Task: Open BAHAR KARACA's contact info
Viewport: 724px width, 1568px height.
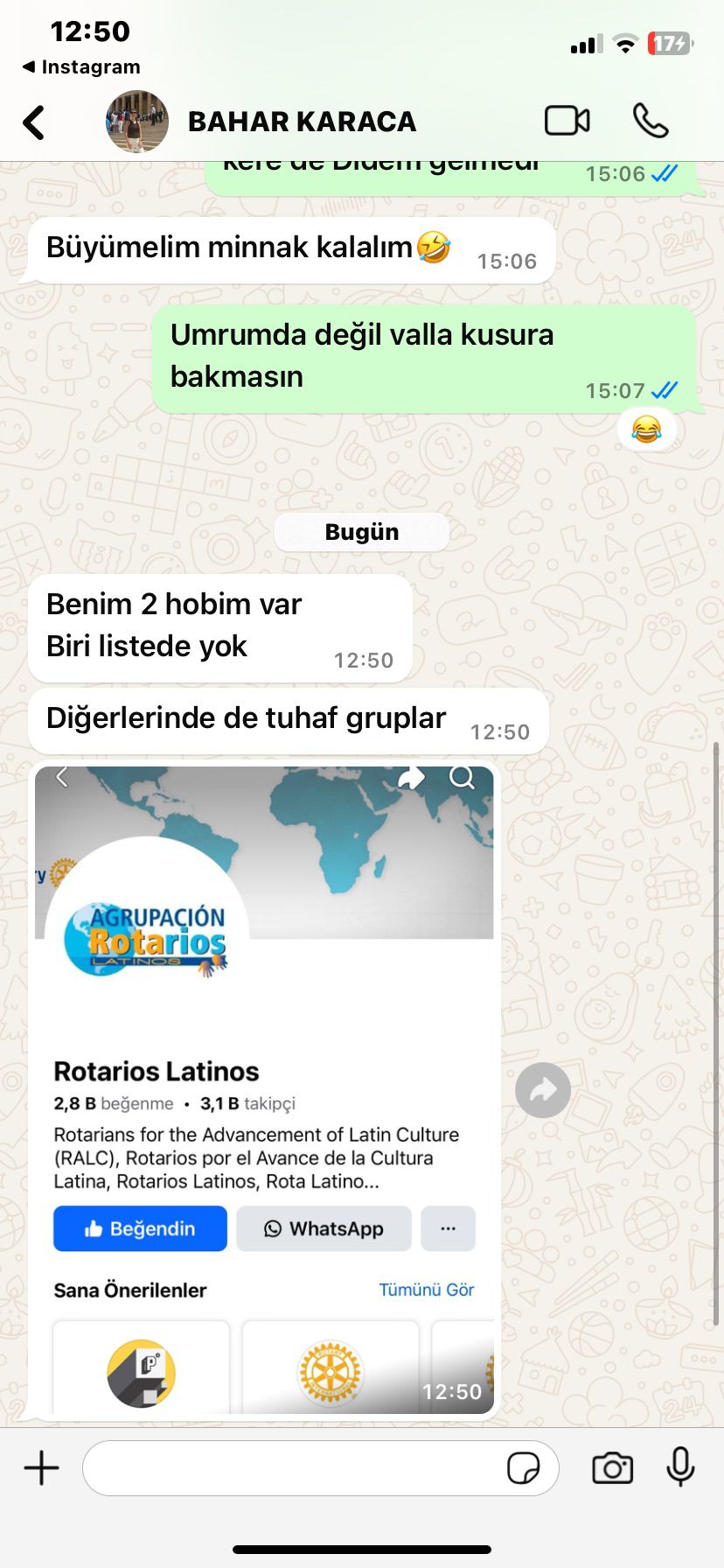Action: pos(301,122)
